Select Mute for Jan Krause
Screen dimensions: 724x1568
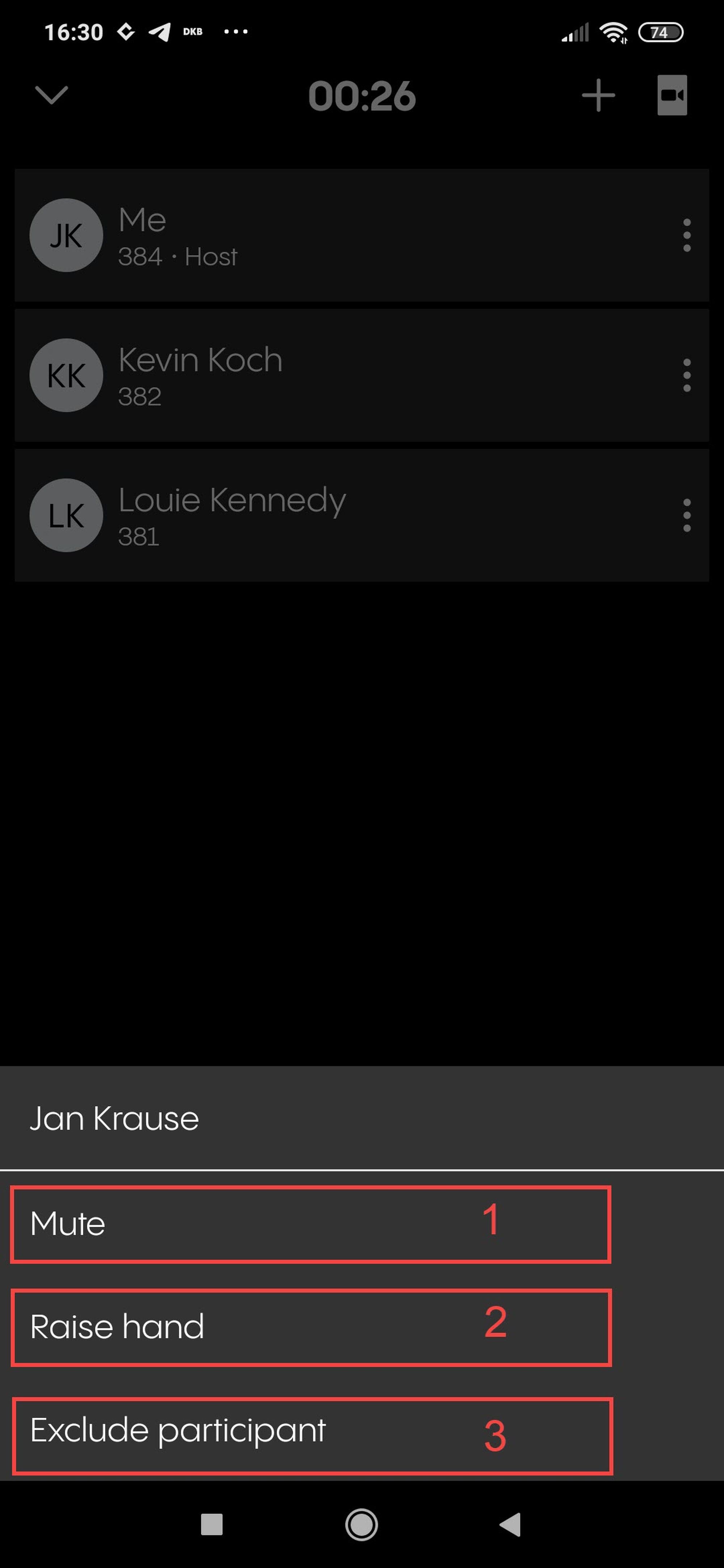(x=311, y=1223)
